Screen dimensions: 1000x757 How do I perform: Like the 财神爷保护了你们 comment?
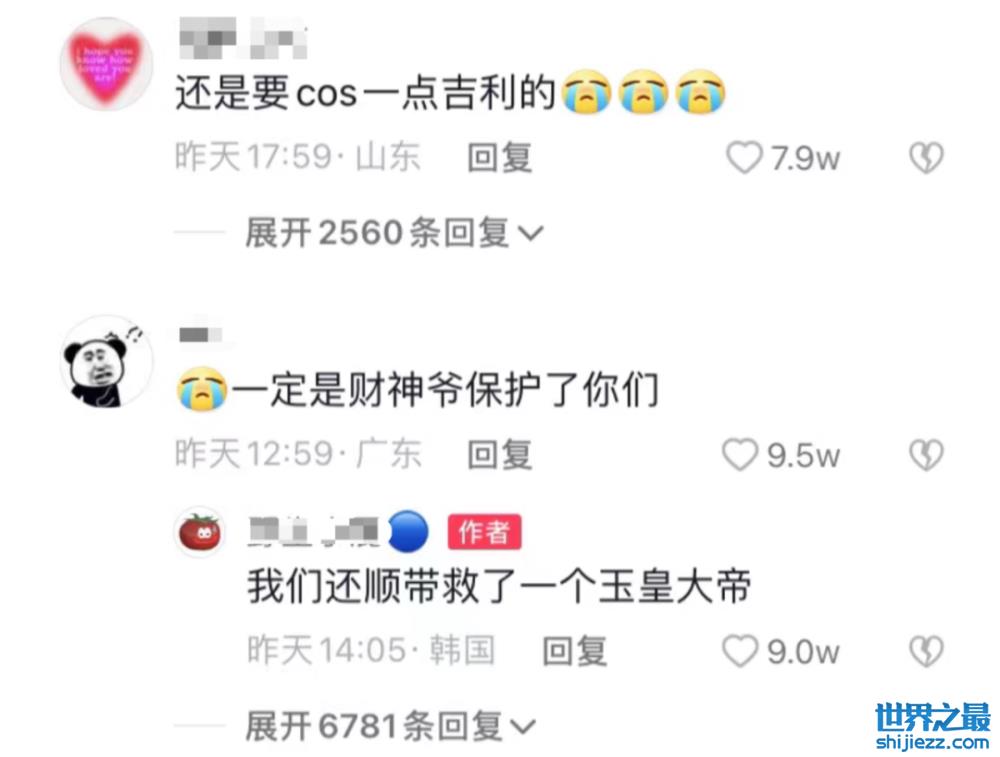pos(741,455)
